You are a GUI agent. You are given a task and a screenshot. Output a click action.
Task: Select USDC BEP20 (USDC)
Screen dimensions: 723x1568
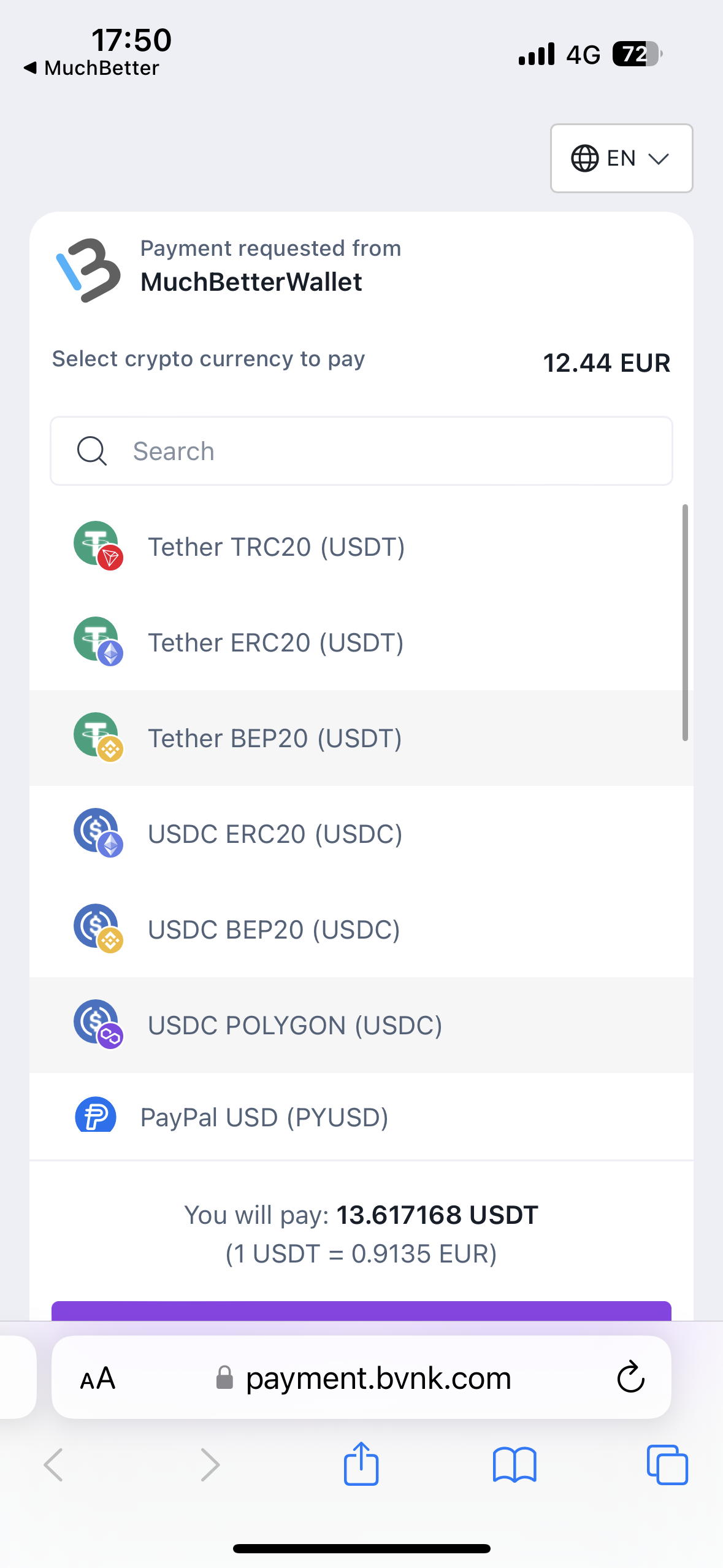[361, 929]
